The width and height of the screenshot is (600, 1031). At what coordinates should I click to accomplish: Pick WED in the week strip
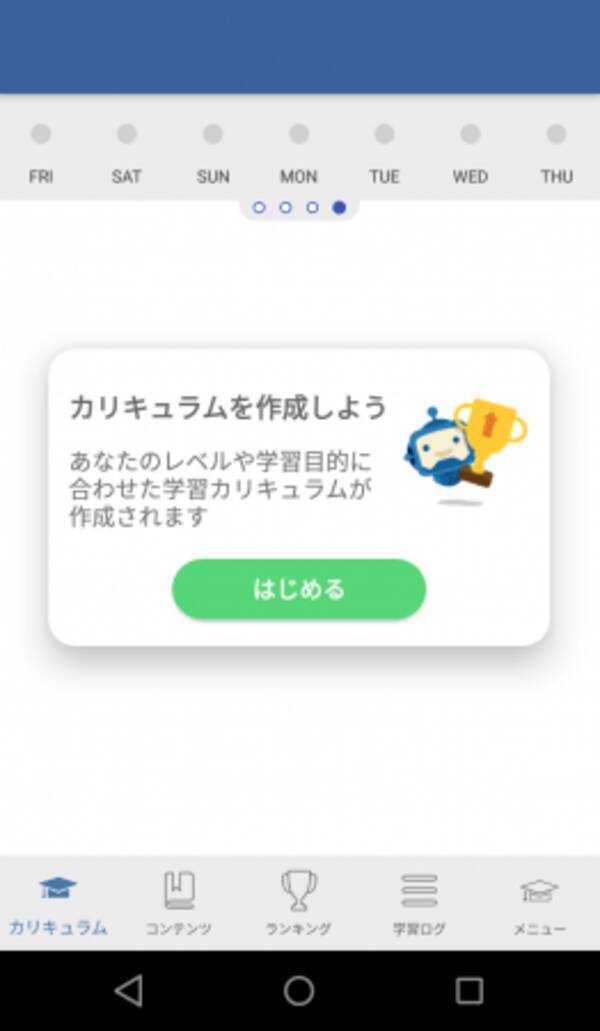(470, 153)
